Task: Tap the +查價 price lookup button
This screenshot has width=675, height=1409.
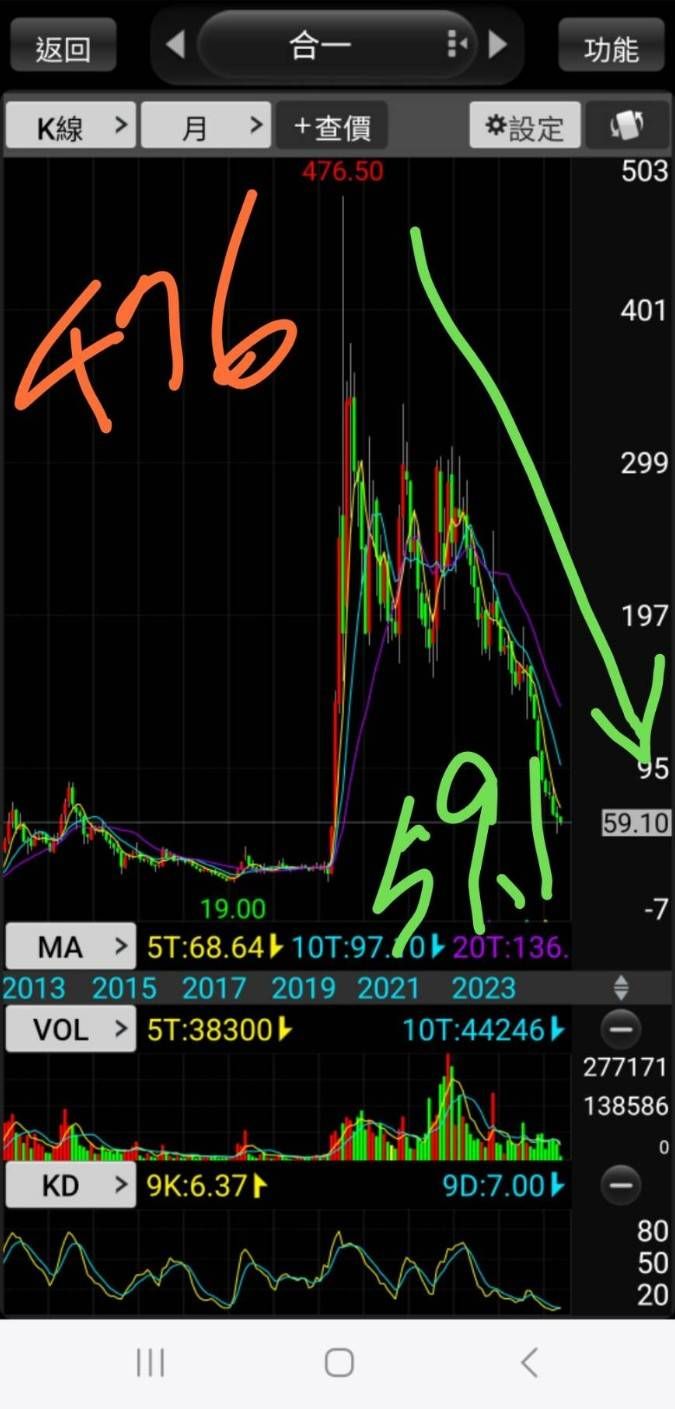Action: pos(332,127)
